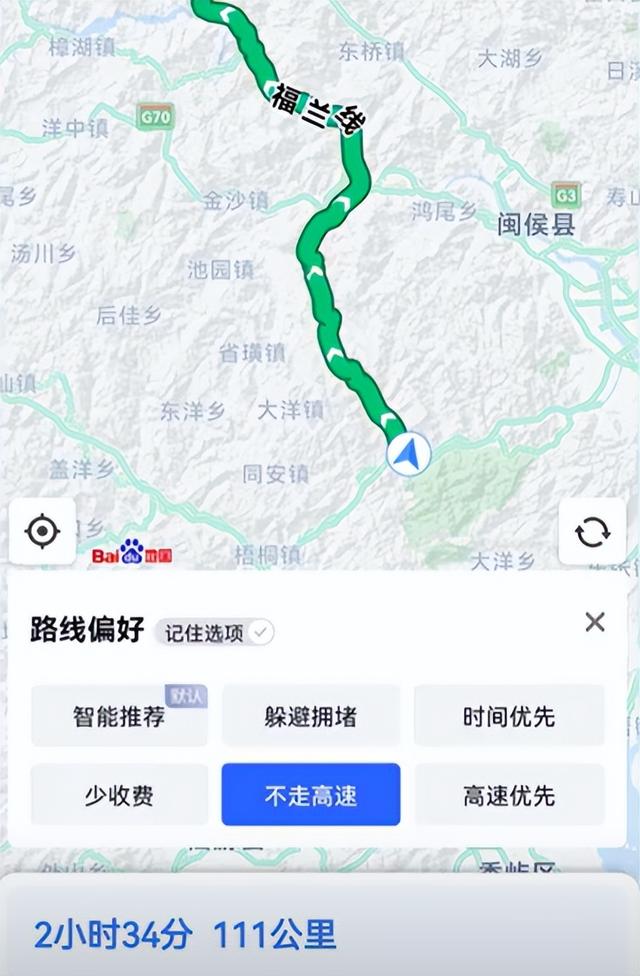Screen dimensions: 640x976
Task: Close the 路线偏好 panel
Action: pyautogui.click(x=595, y=622)
